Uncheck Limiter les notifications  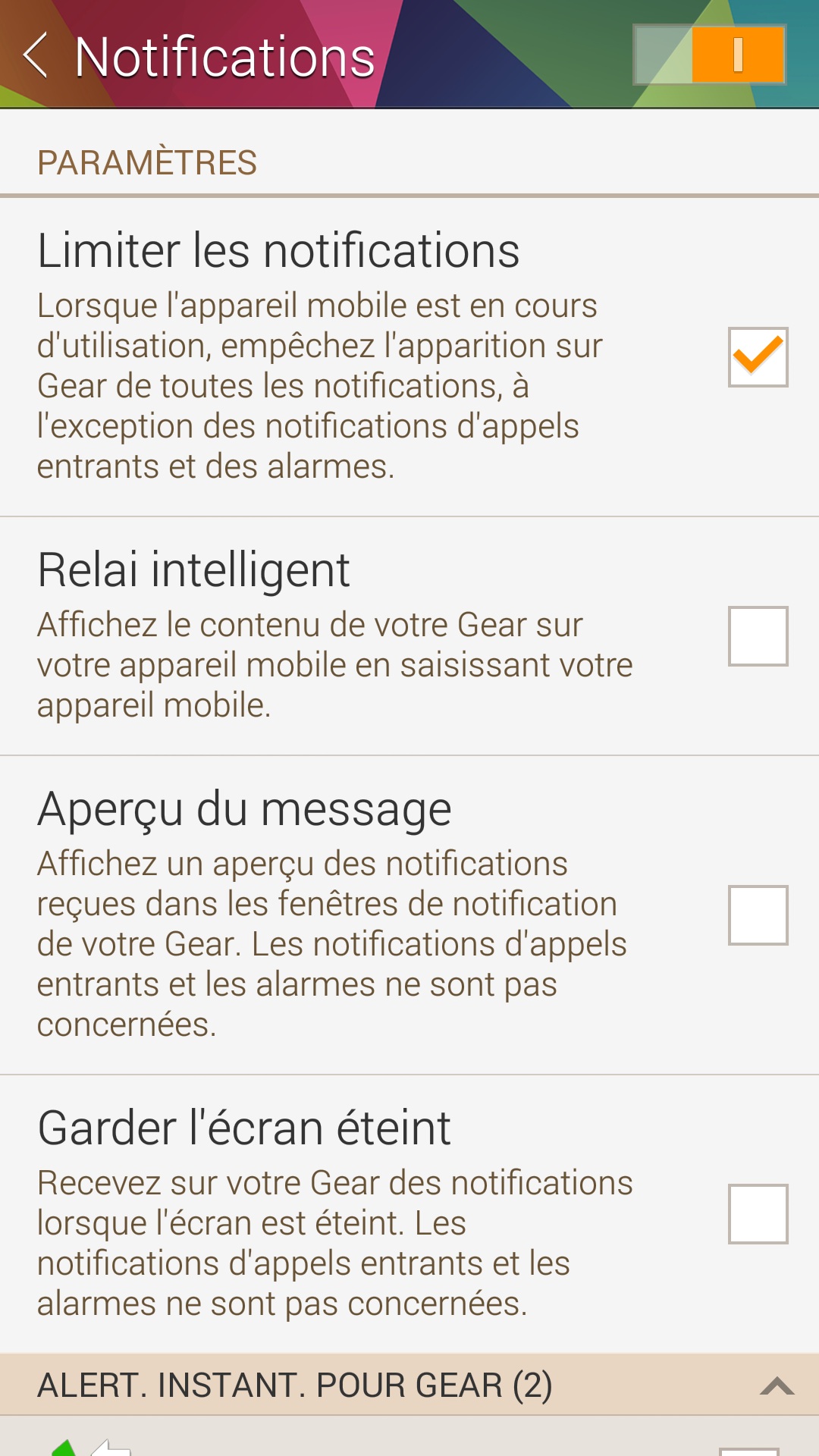pos(758,357)
